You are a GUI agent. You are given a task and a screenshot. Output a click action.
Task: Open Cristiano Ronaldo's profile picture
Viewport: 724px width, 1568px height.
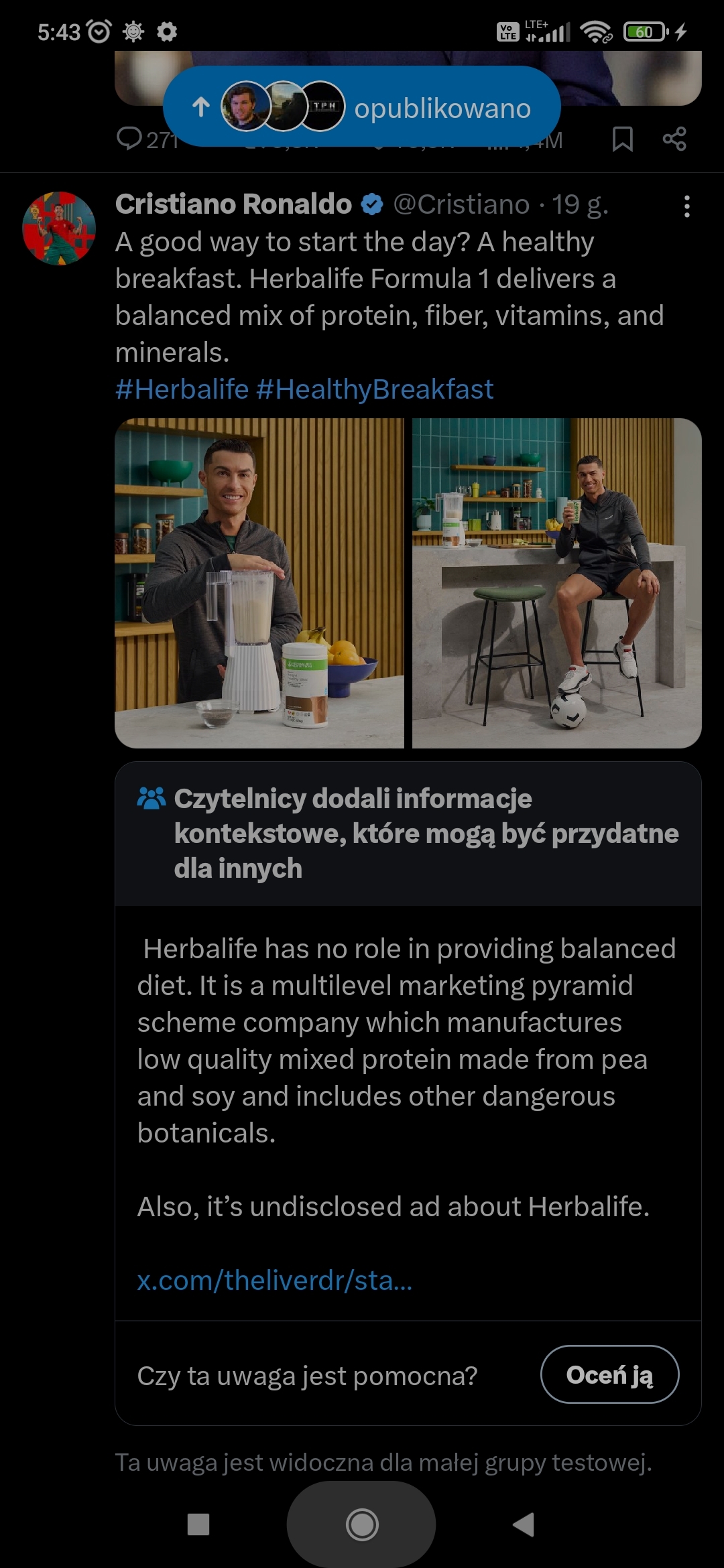tap(59, 228)
